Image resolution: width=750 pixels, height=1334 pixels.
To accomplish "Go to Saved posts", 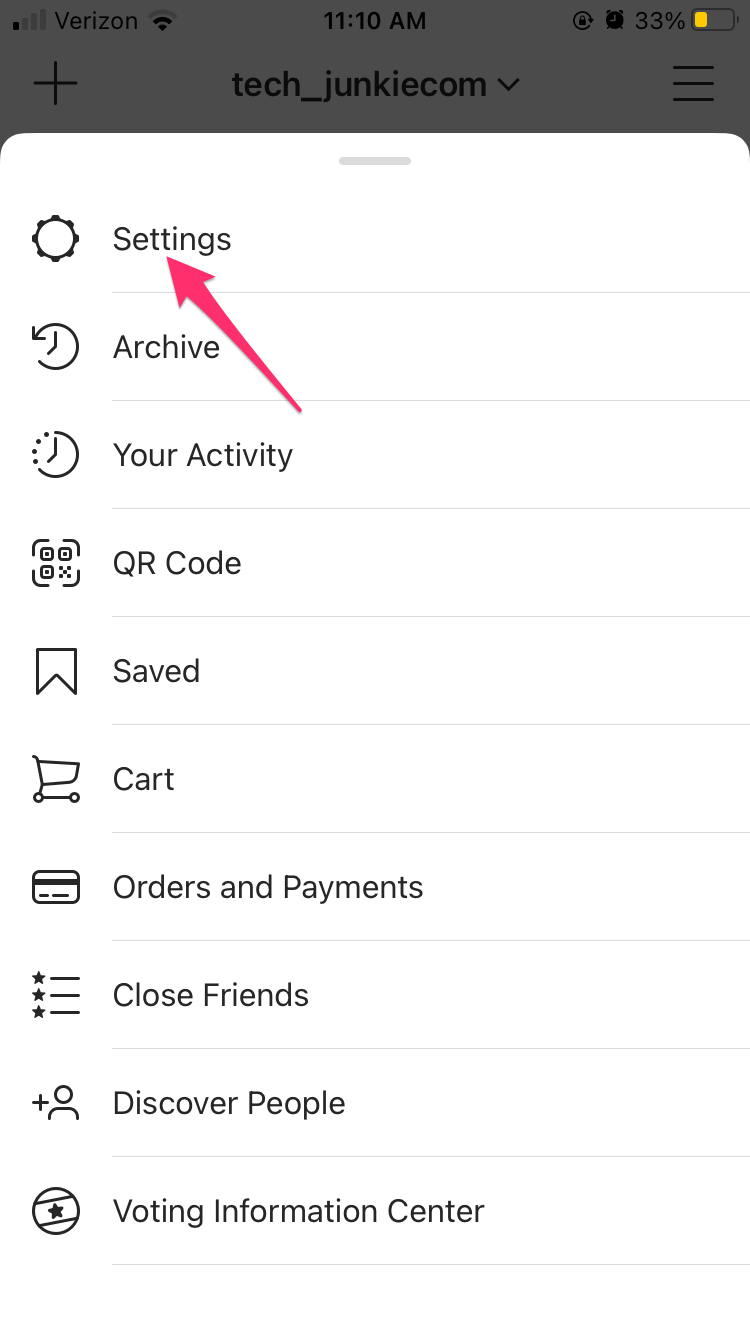I will pyautogui.click(x=156, y=671).
